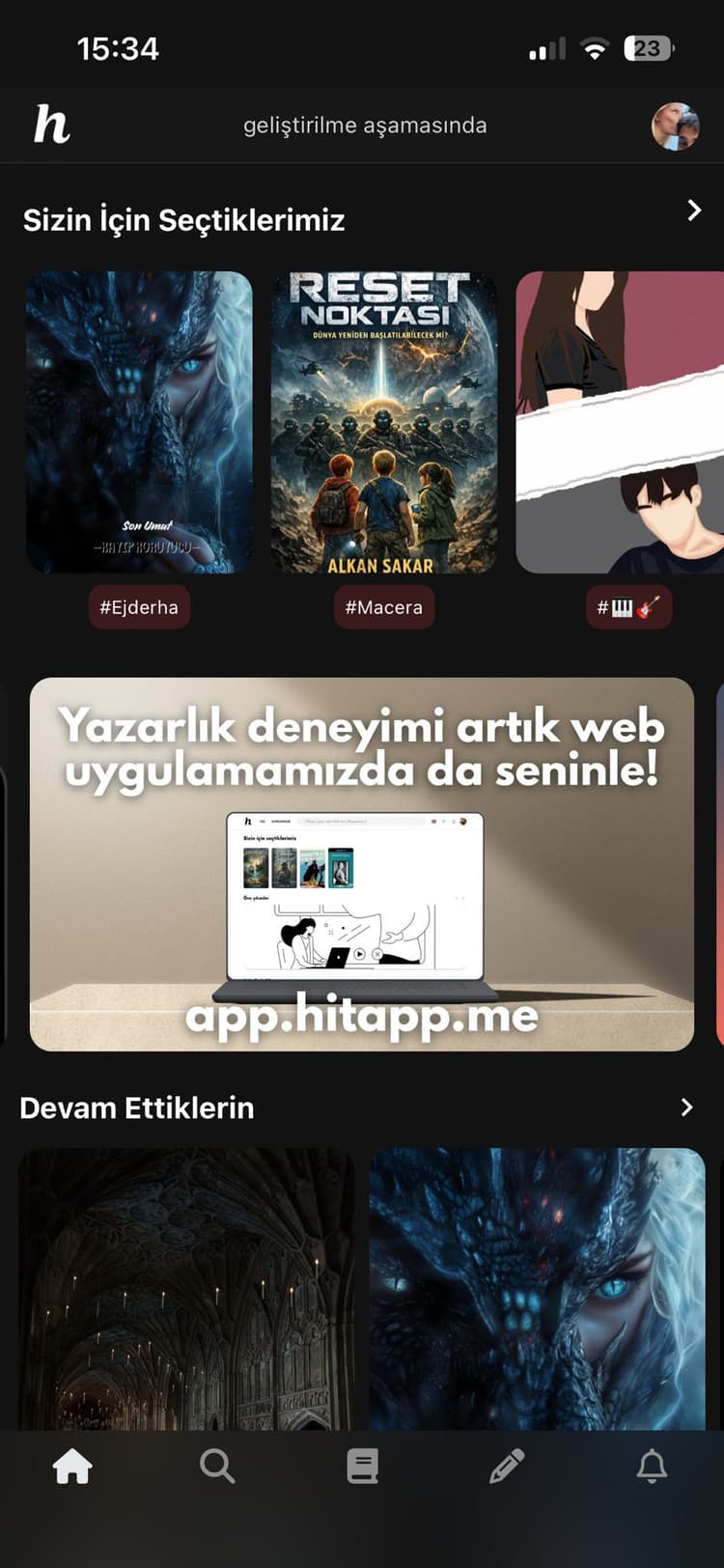Open the profile avatar in the header

[x=675, y=126]
